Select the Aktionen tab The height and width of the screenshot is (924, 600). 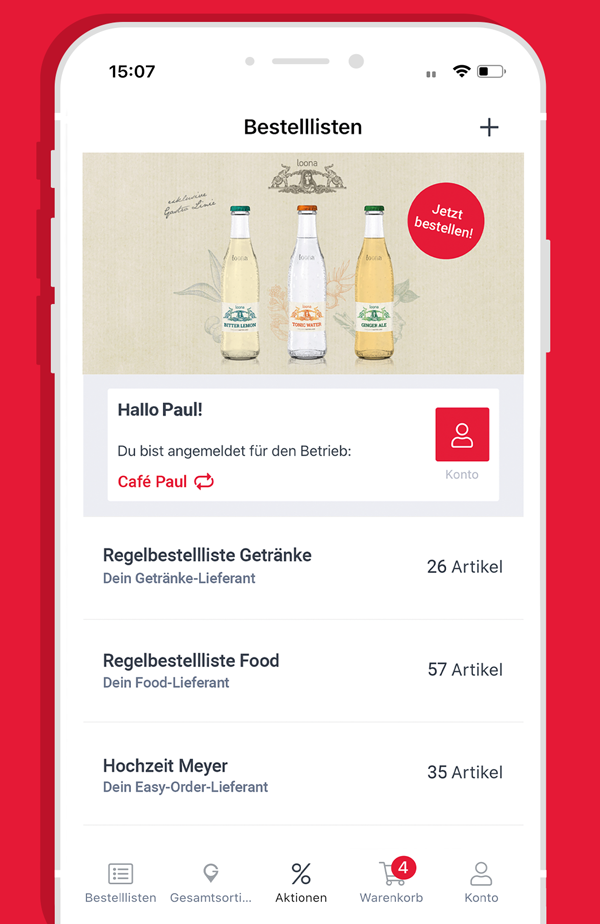tap(301, 882)
